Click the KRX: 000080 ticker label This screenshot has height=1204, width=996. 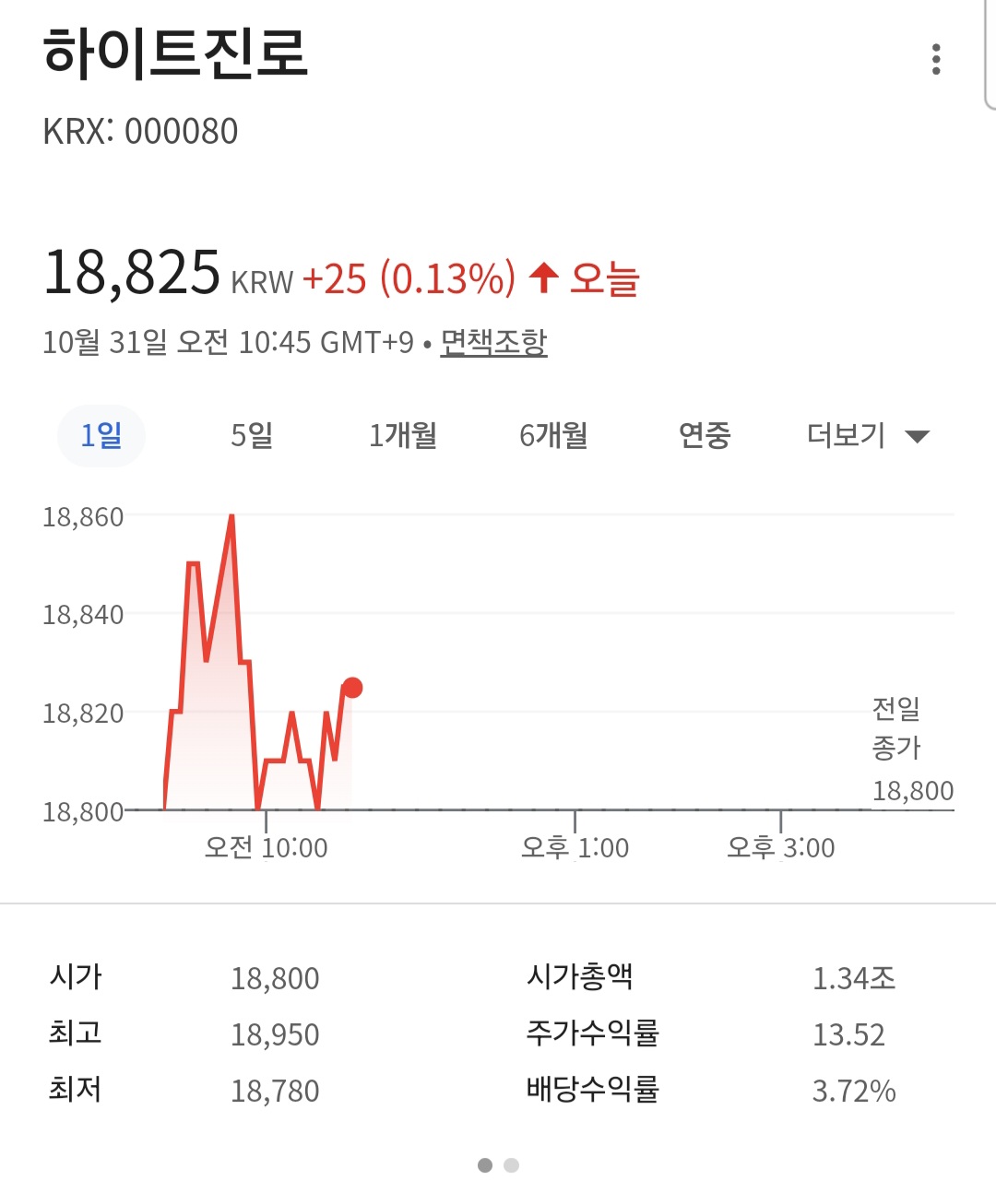click(x=140, y=131)
